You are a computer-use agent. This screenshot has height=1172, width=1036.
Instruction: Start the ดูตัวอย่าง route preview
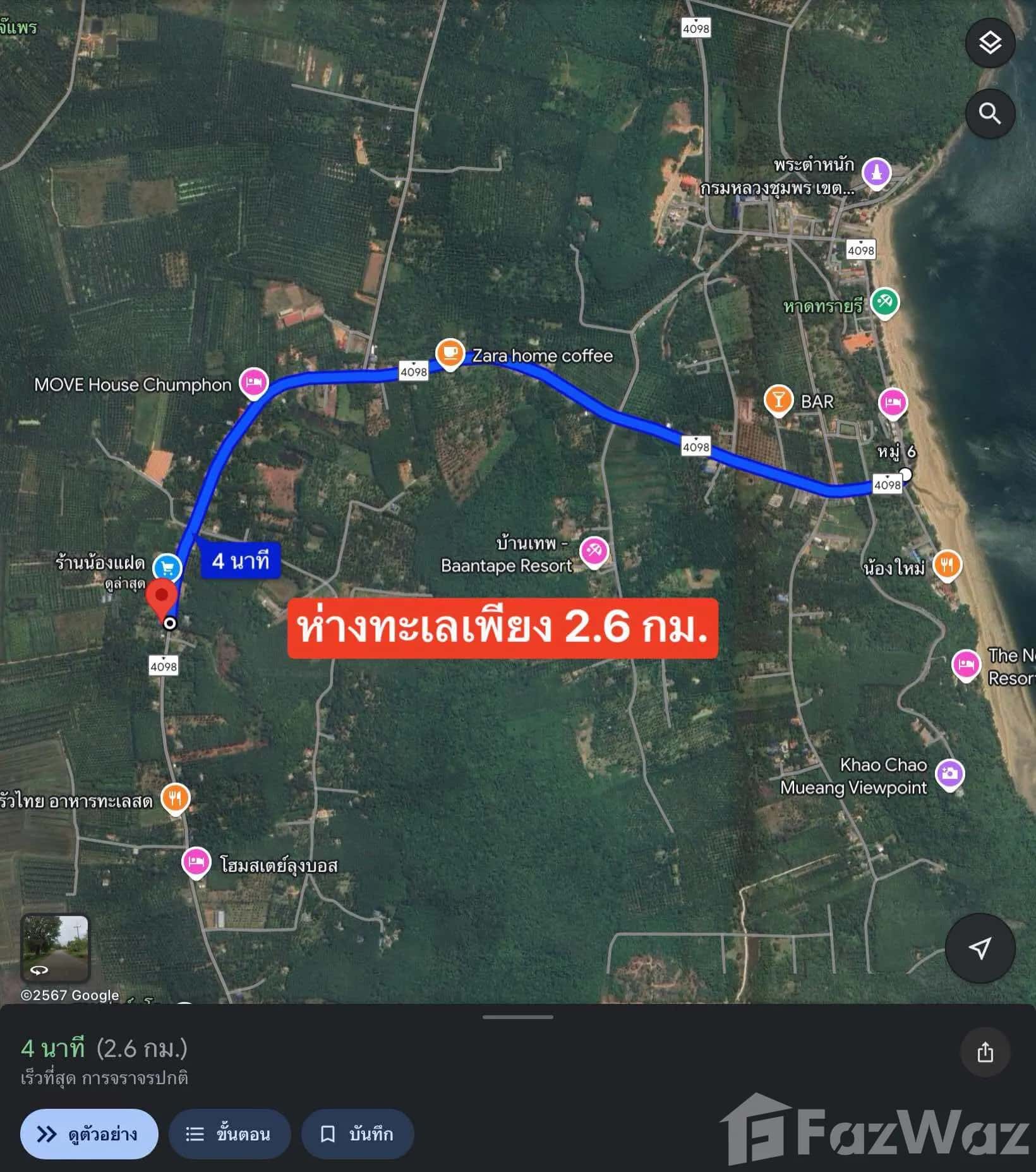pyautogui.click(x=89, y=1134)
